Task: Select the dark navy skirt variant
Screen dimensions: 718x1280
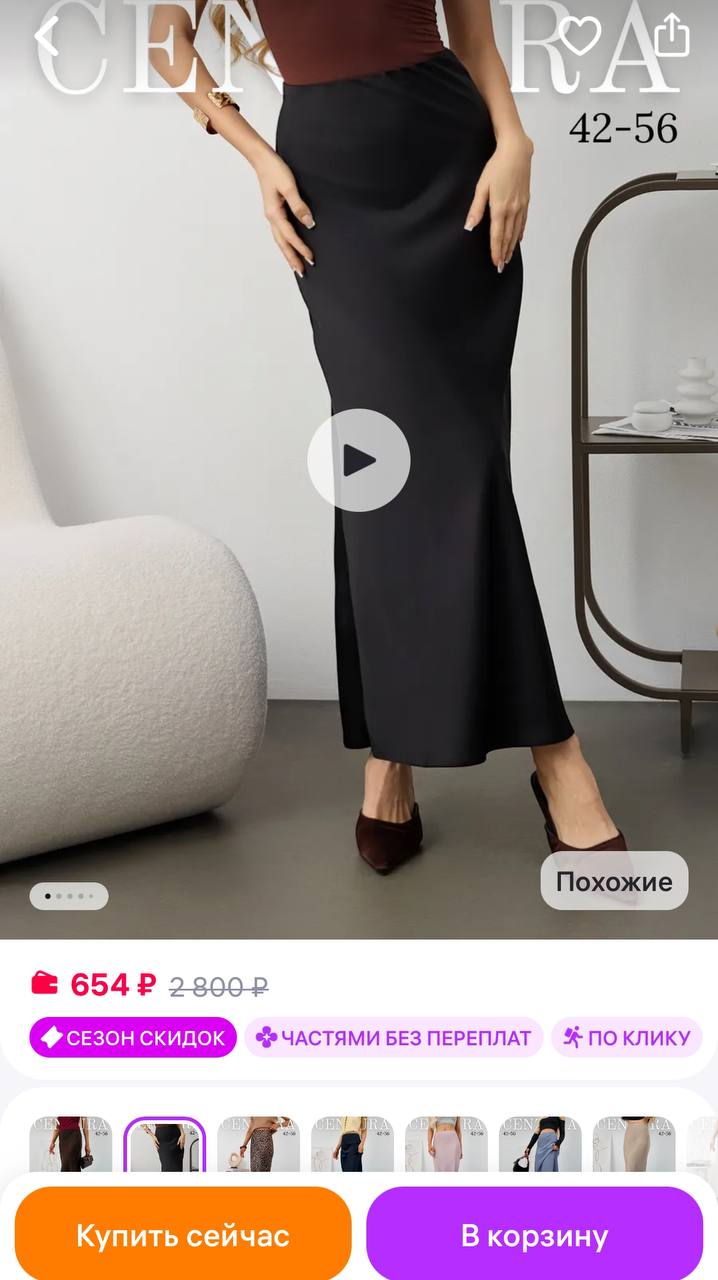Action: pyautogui.click(x=352, y=1144)
